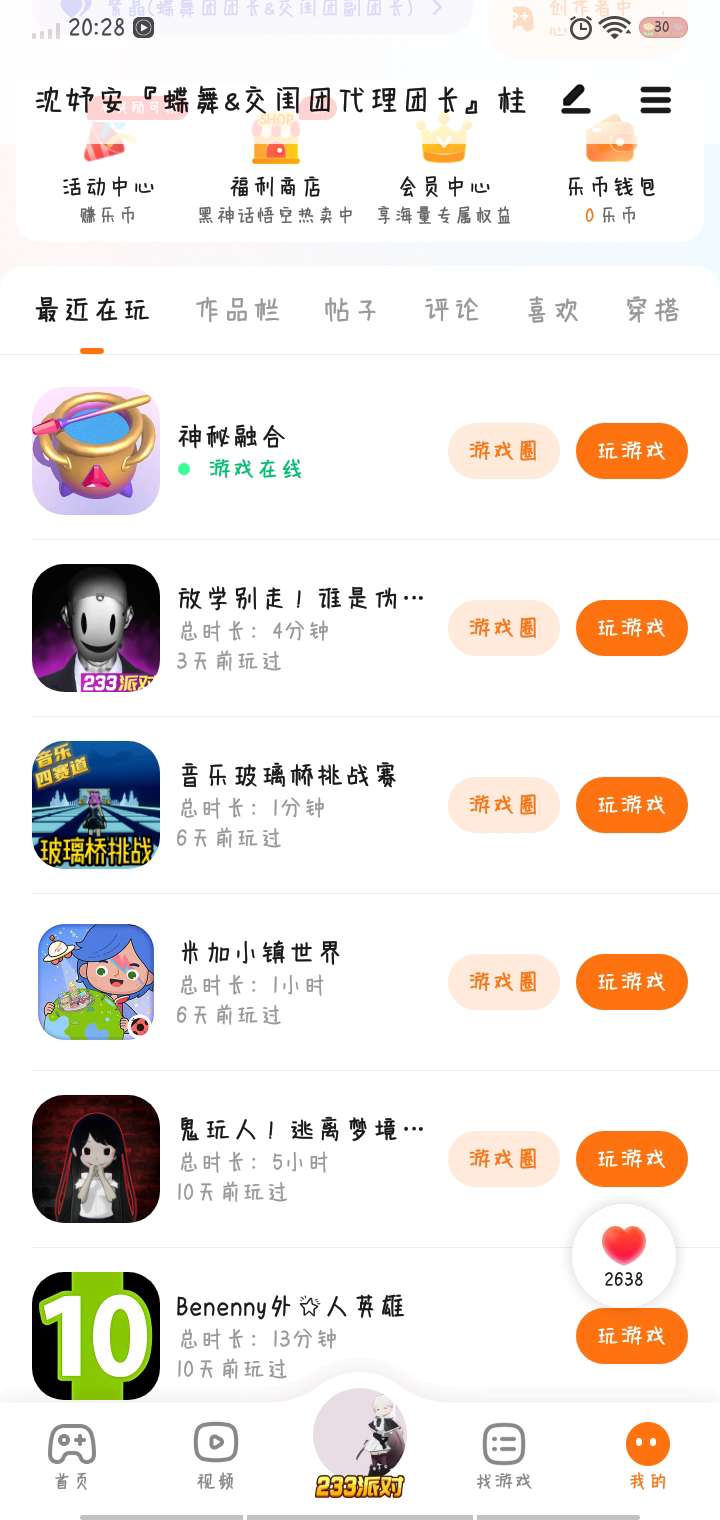Tap the edit profile pencil icon
The image size is (720, 1520).
(575, 99)
